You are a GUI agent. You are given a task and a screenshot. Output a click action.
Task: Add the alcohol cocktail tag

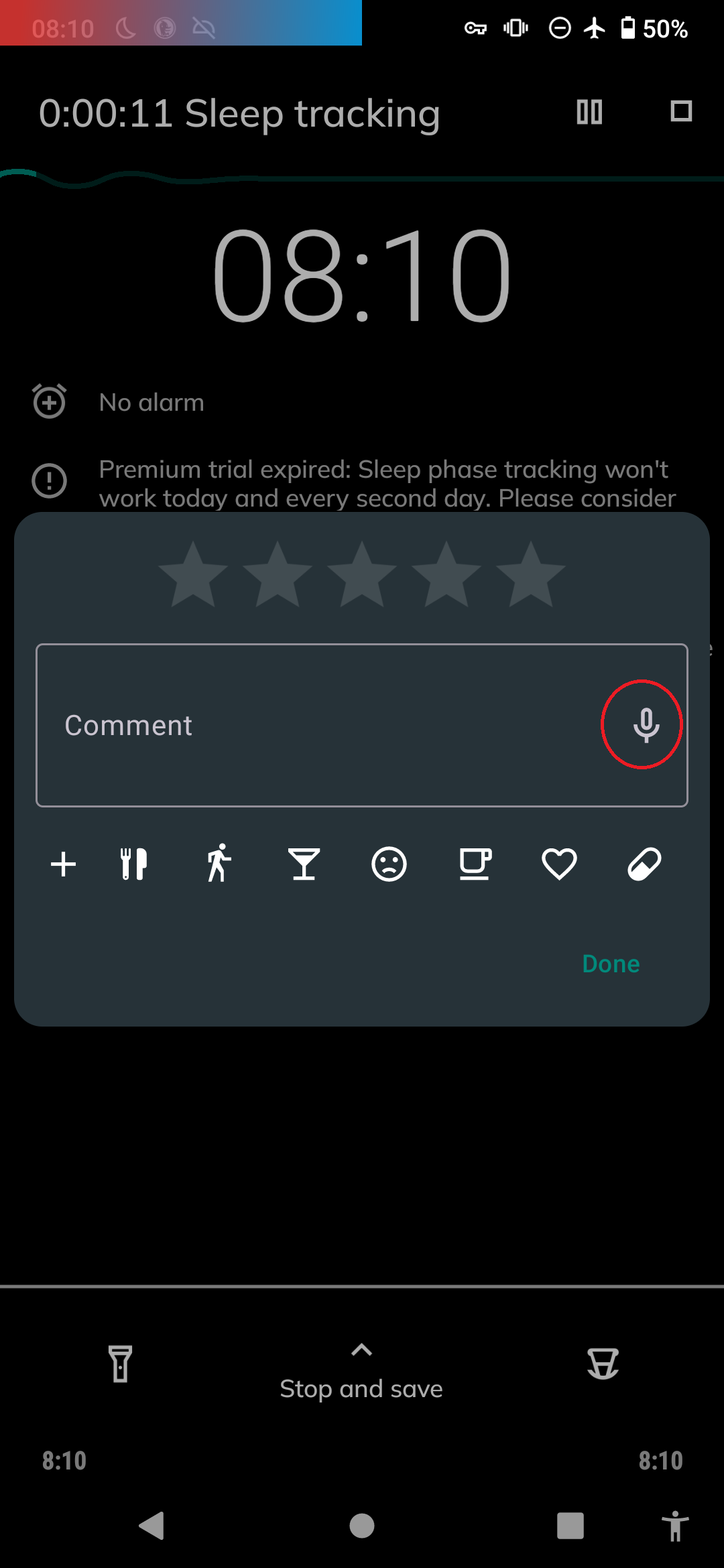tap(304, 864)
